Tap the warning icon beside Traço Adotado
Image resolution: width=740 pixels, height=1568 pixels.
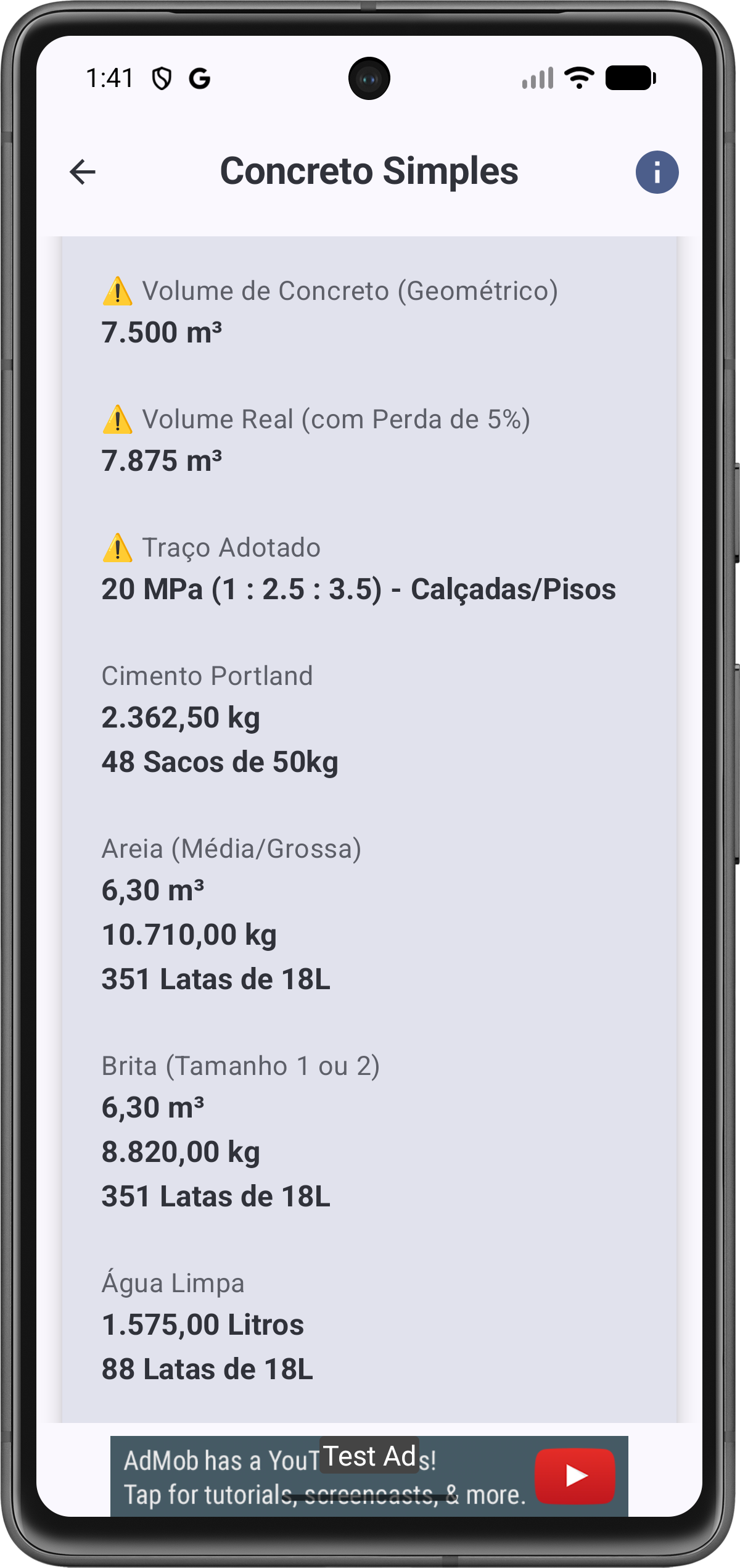click(117, 547)
